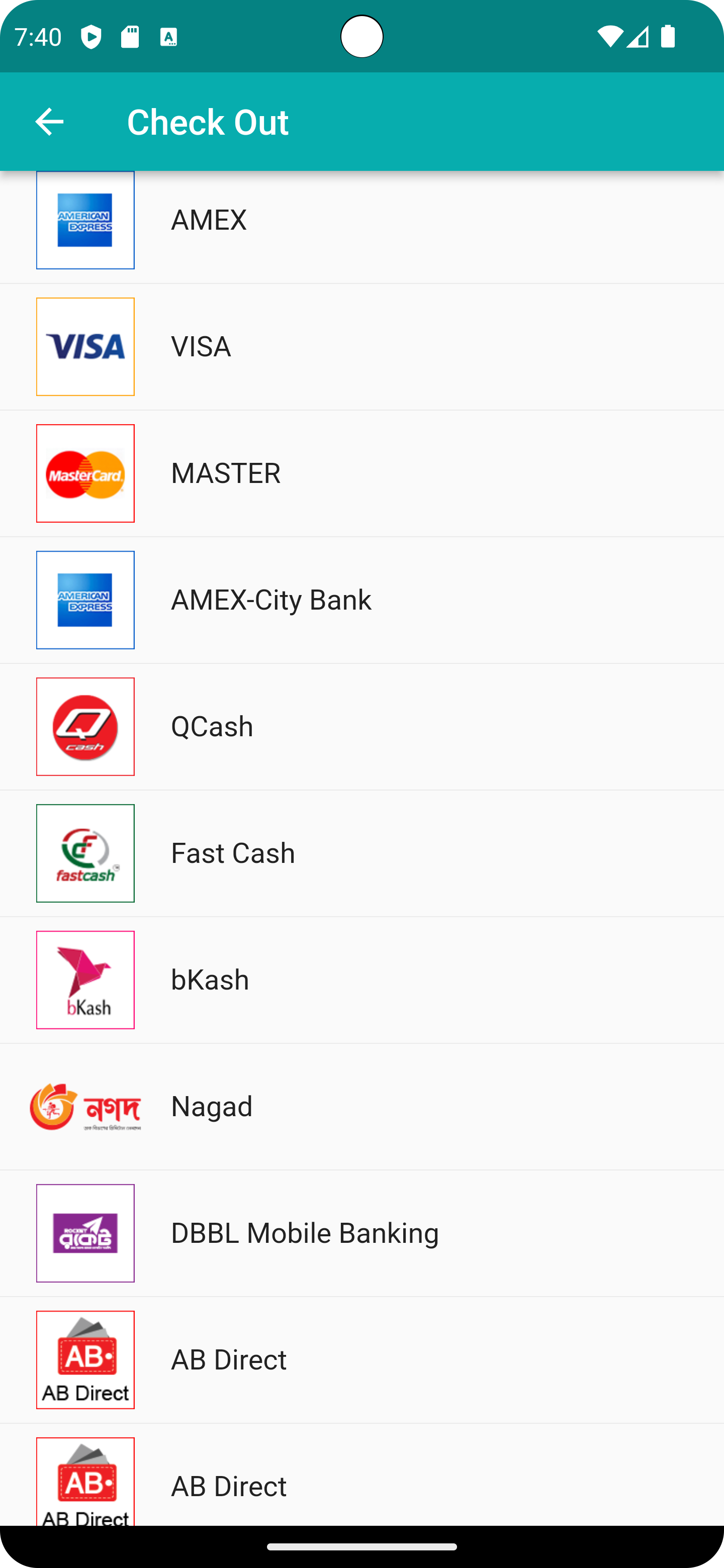Select the DBBL Rocket logo
The height and width of the screenshot is (1568, 724).
[84, 1233]
